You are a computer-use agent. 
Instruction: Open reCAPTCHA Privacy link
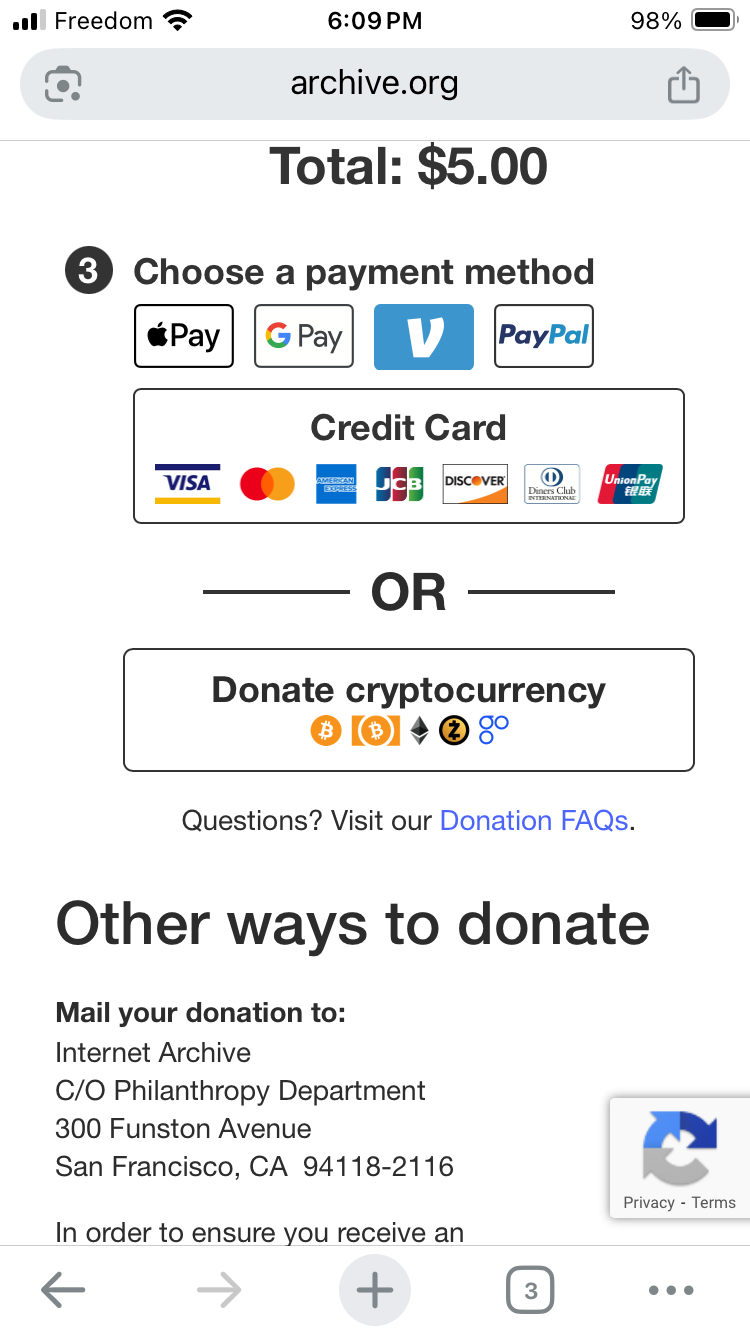649,1203
